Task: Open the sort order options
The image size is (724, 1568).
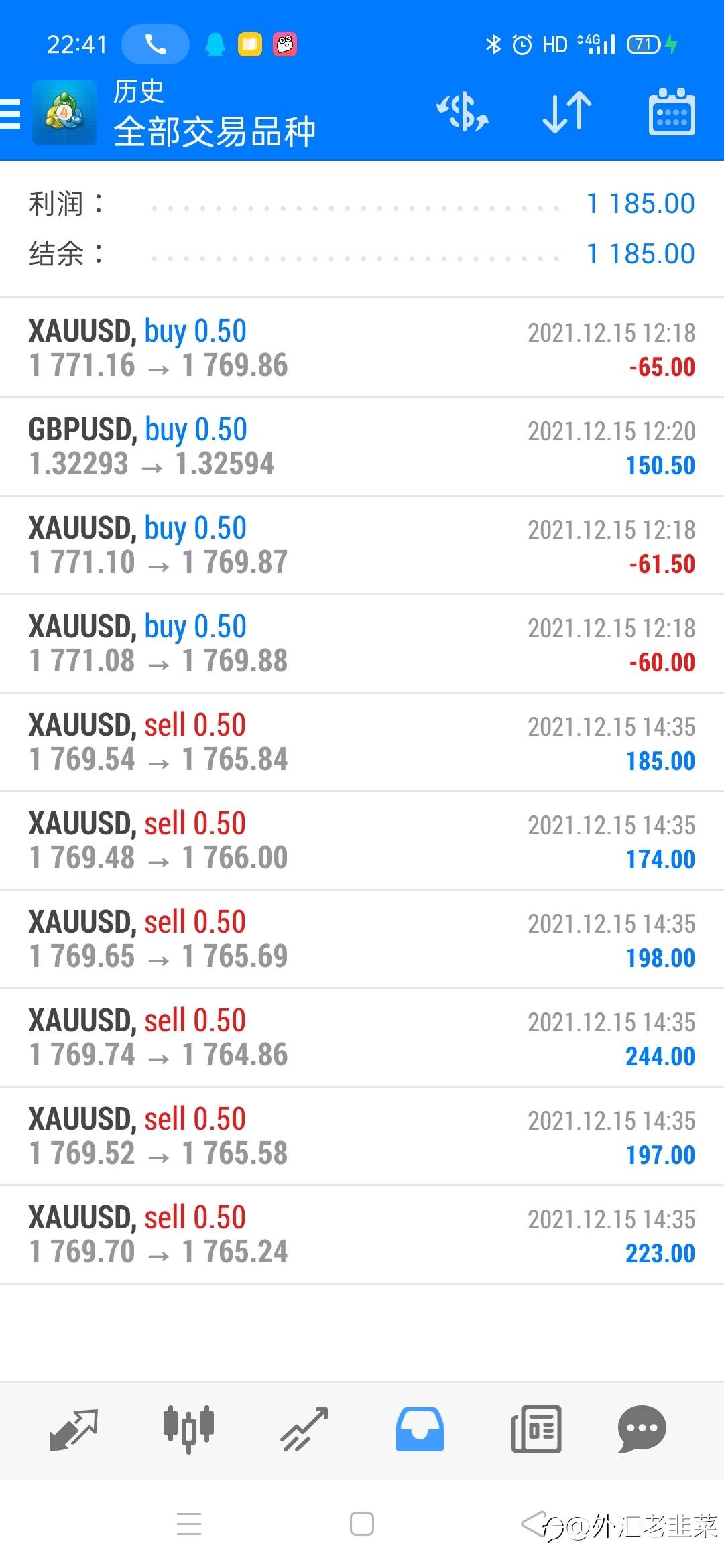Action: click(567, 112)
